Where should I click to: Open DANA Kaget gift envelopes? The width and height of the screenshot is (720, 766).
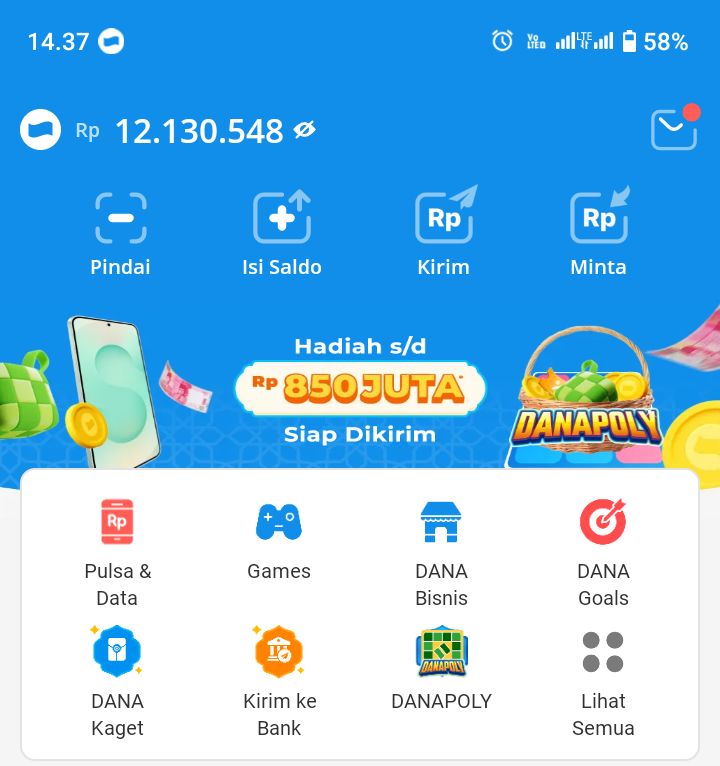pos(117,651)
